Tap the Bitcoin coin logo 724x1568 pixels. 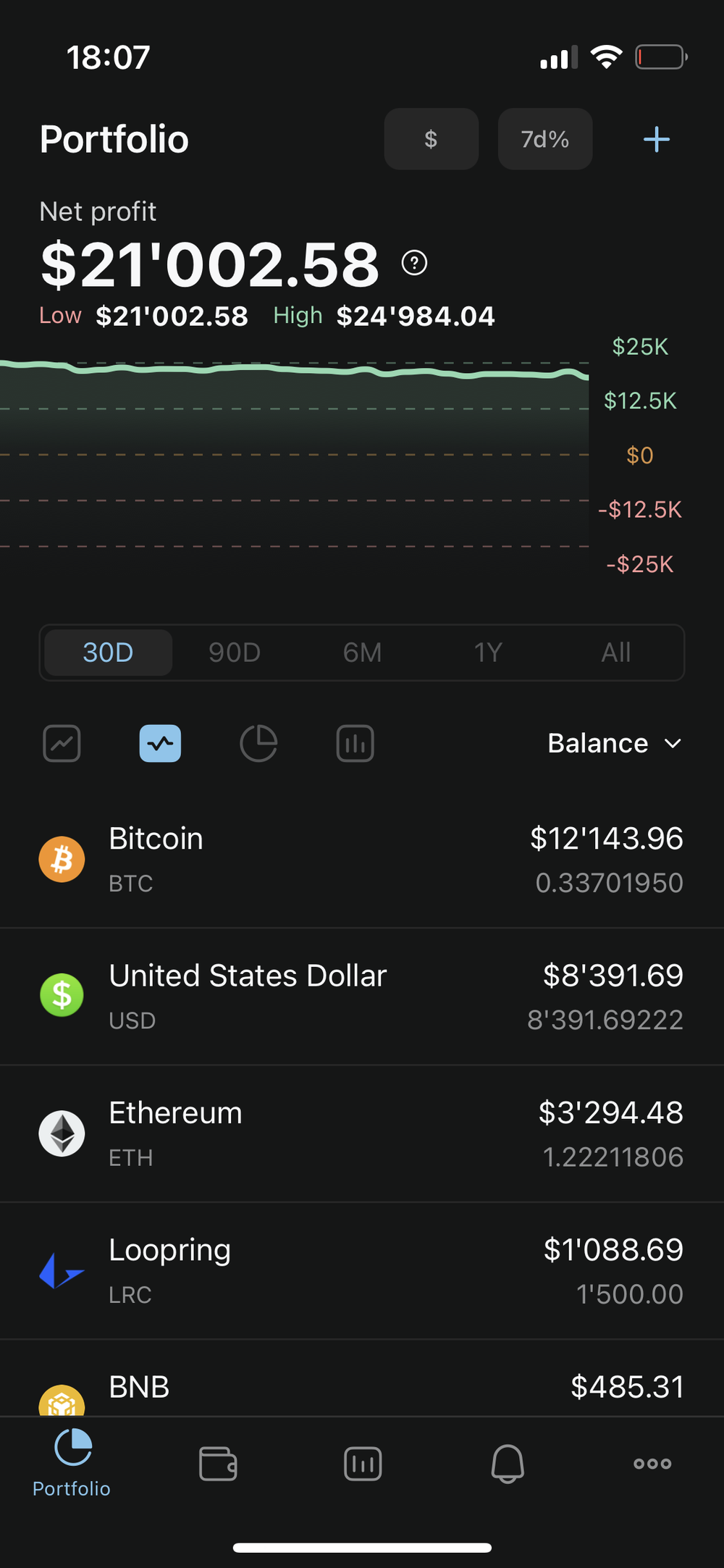(62, 859)
